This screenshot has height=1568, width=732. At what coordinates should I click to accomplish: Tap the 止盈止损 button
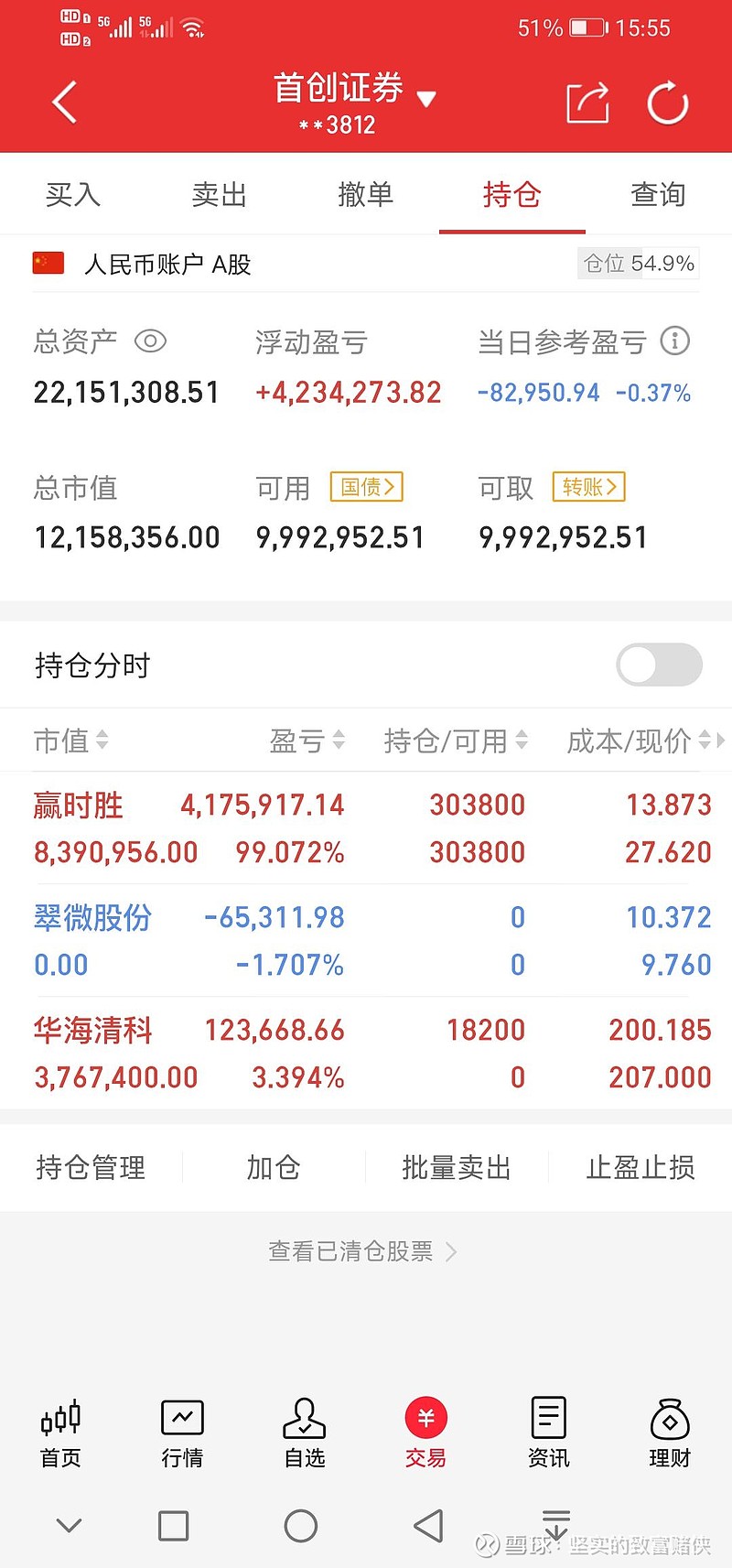coord(640,1168)
